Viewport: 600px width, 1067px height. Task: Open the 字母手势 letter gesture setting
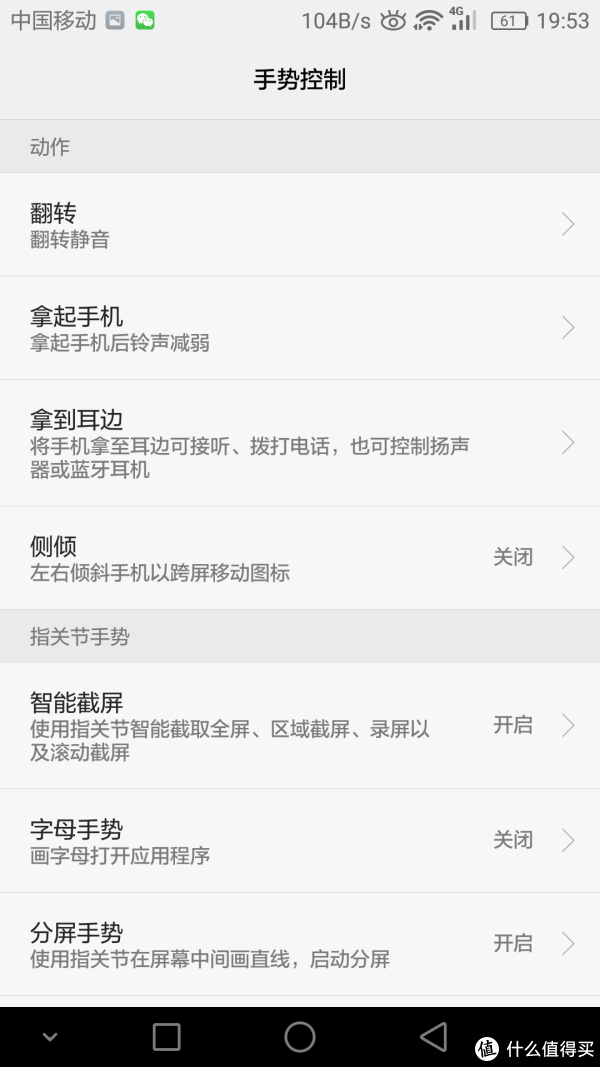[x=300, y=841]
